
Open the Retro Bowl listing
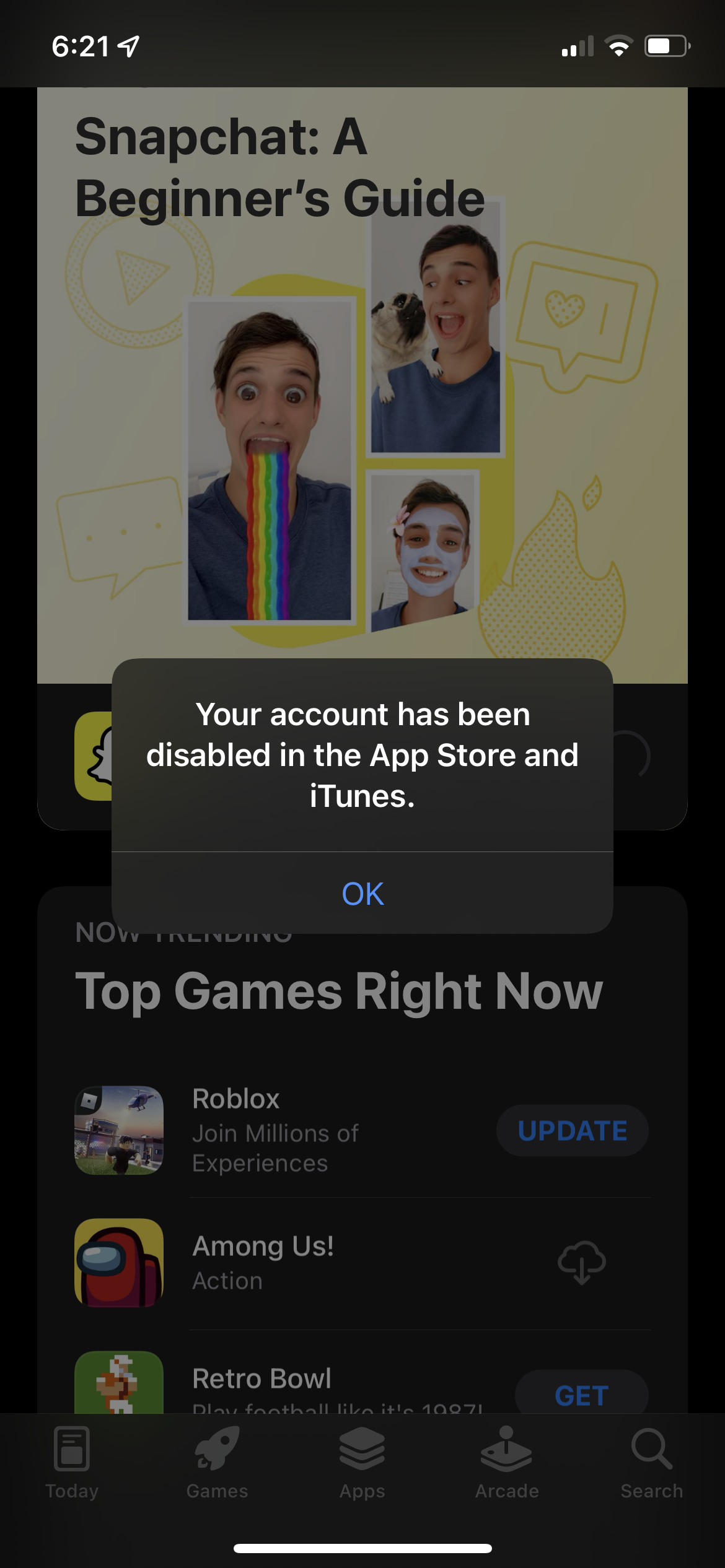pyautogui.click(x=261, y=1380)
